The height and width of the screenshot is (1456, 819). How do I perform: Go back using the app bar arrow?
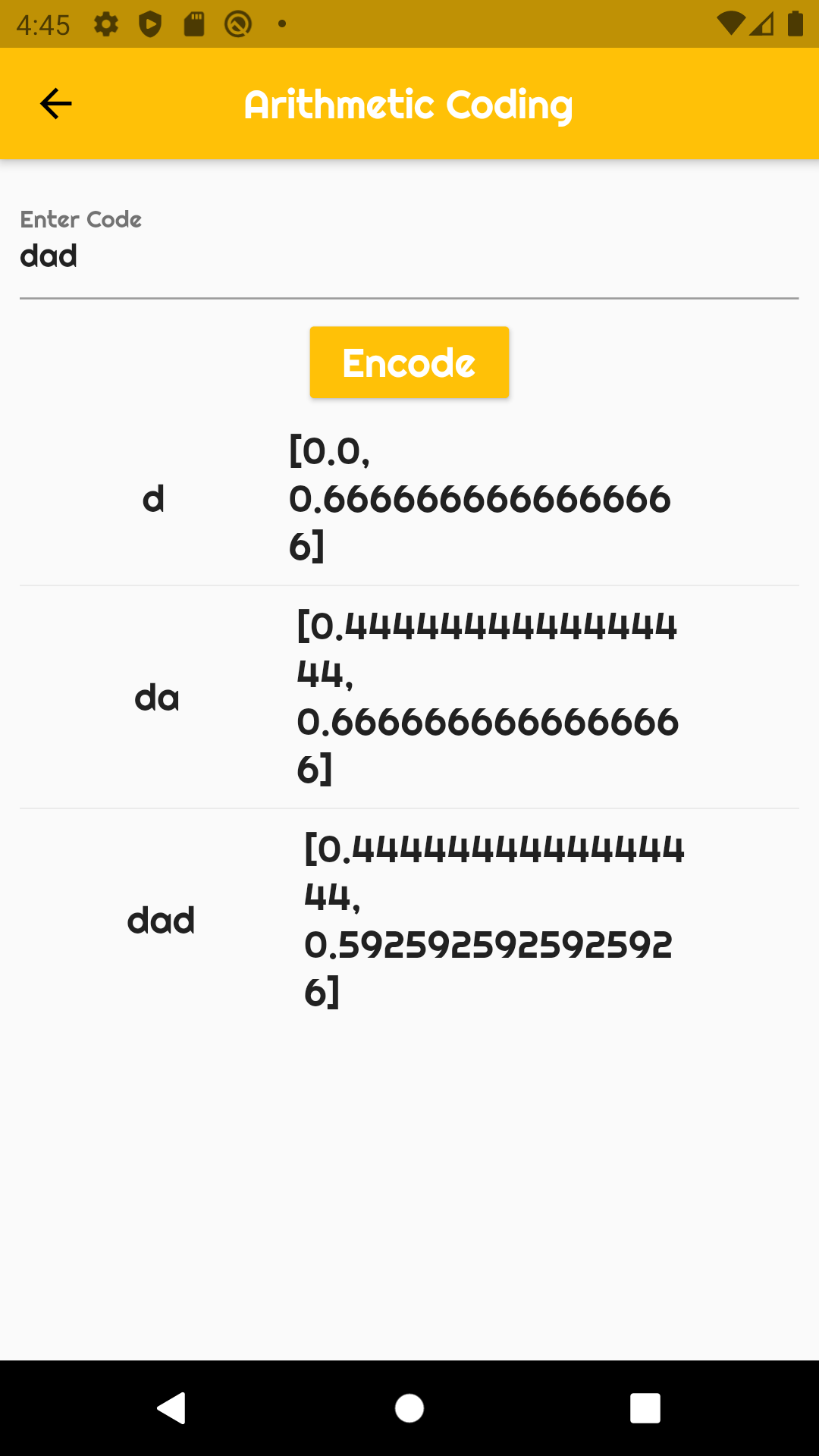coord(55,104)
